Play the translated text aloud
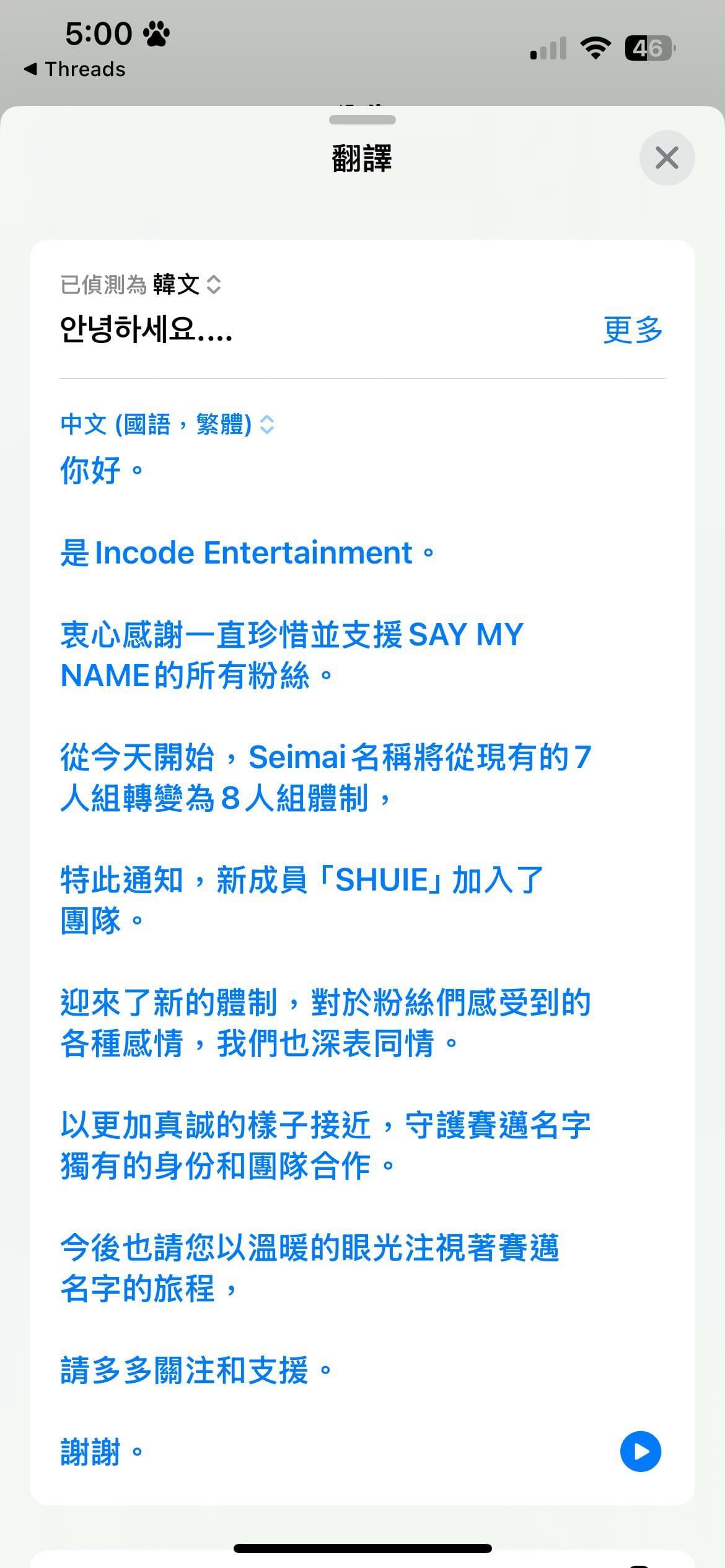Screen dimensions: 725x1568 point(640,1452)
